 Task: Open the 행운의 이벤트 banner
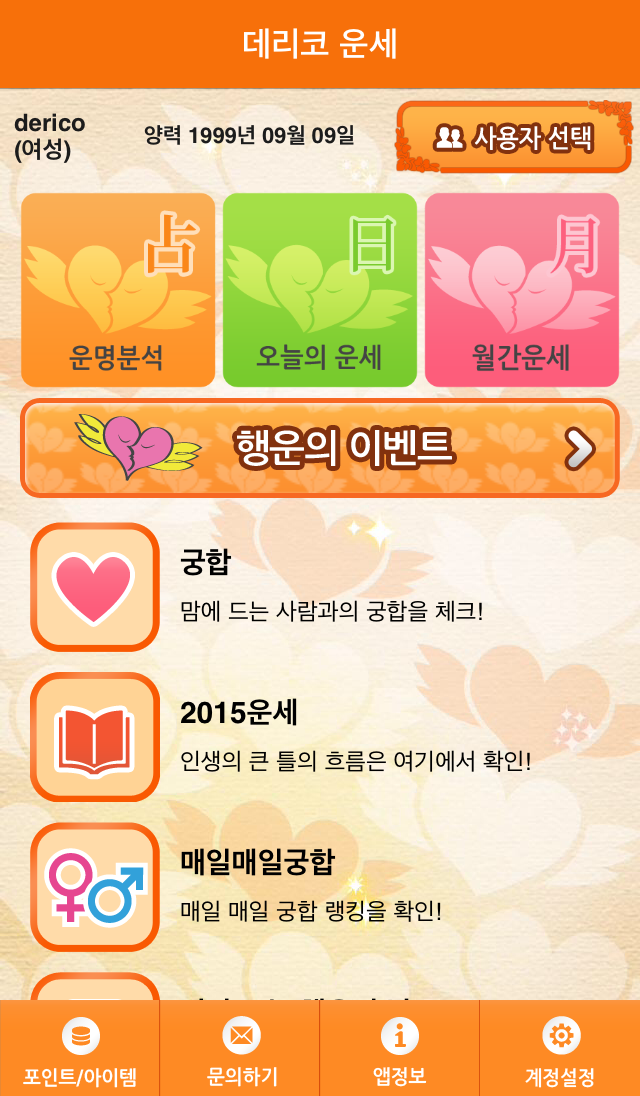click(x=320, y=449)
